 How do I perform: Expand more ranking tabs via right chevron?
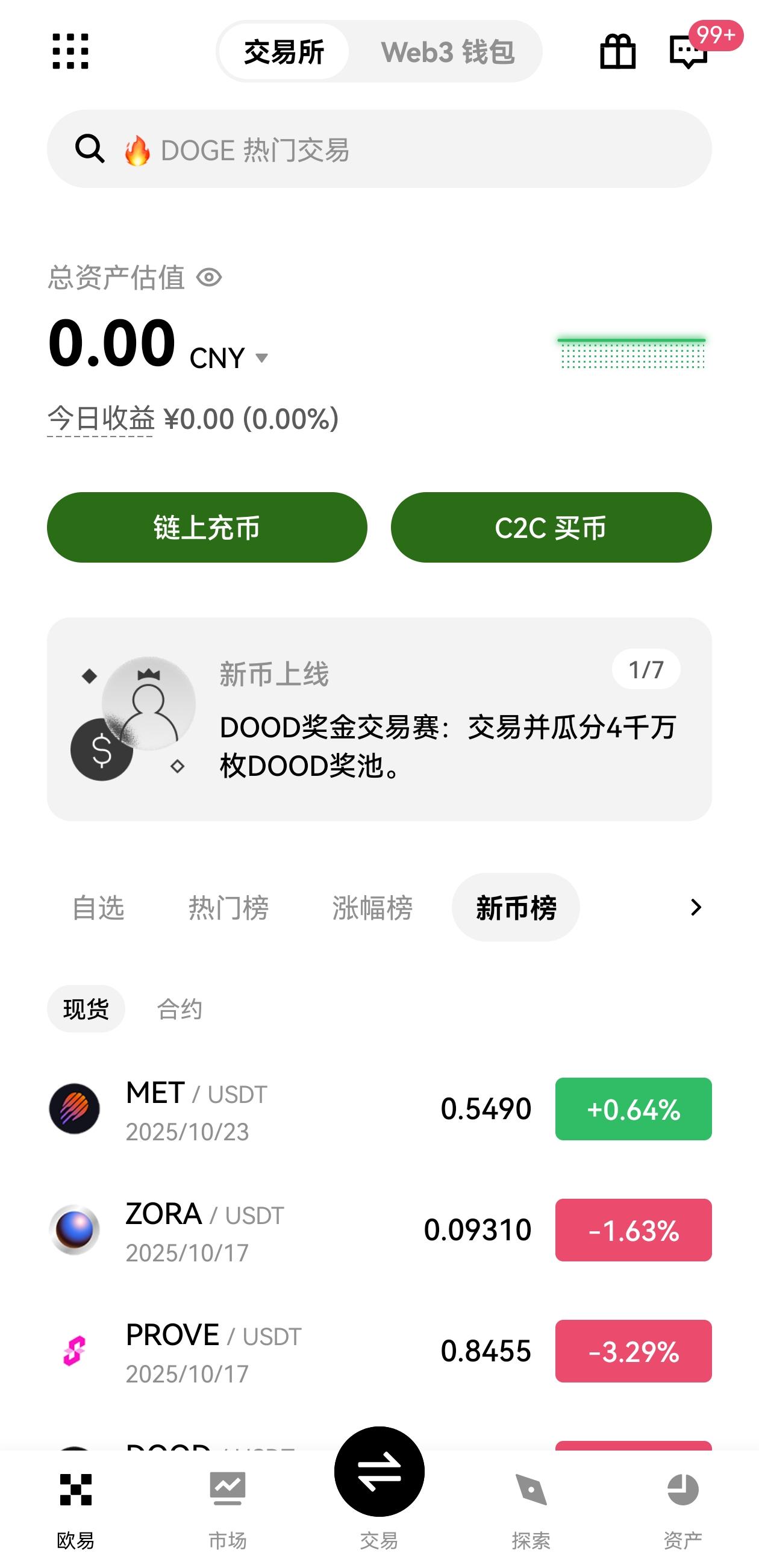(696, 907)
